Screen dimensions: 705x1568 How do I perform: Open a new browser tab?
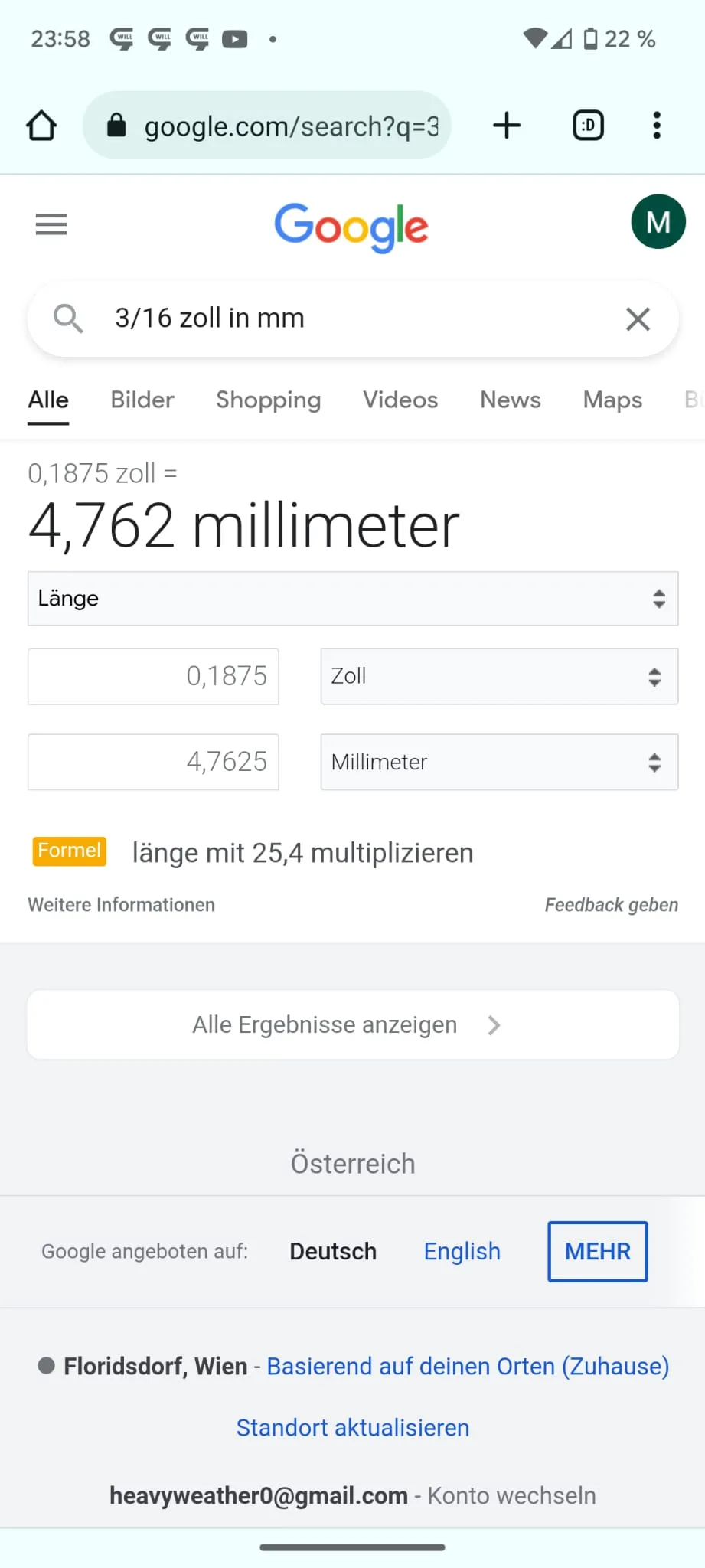(x=507, y=126)
